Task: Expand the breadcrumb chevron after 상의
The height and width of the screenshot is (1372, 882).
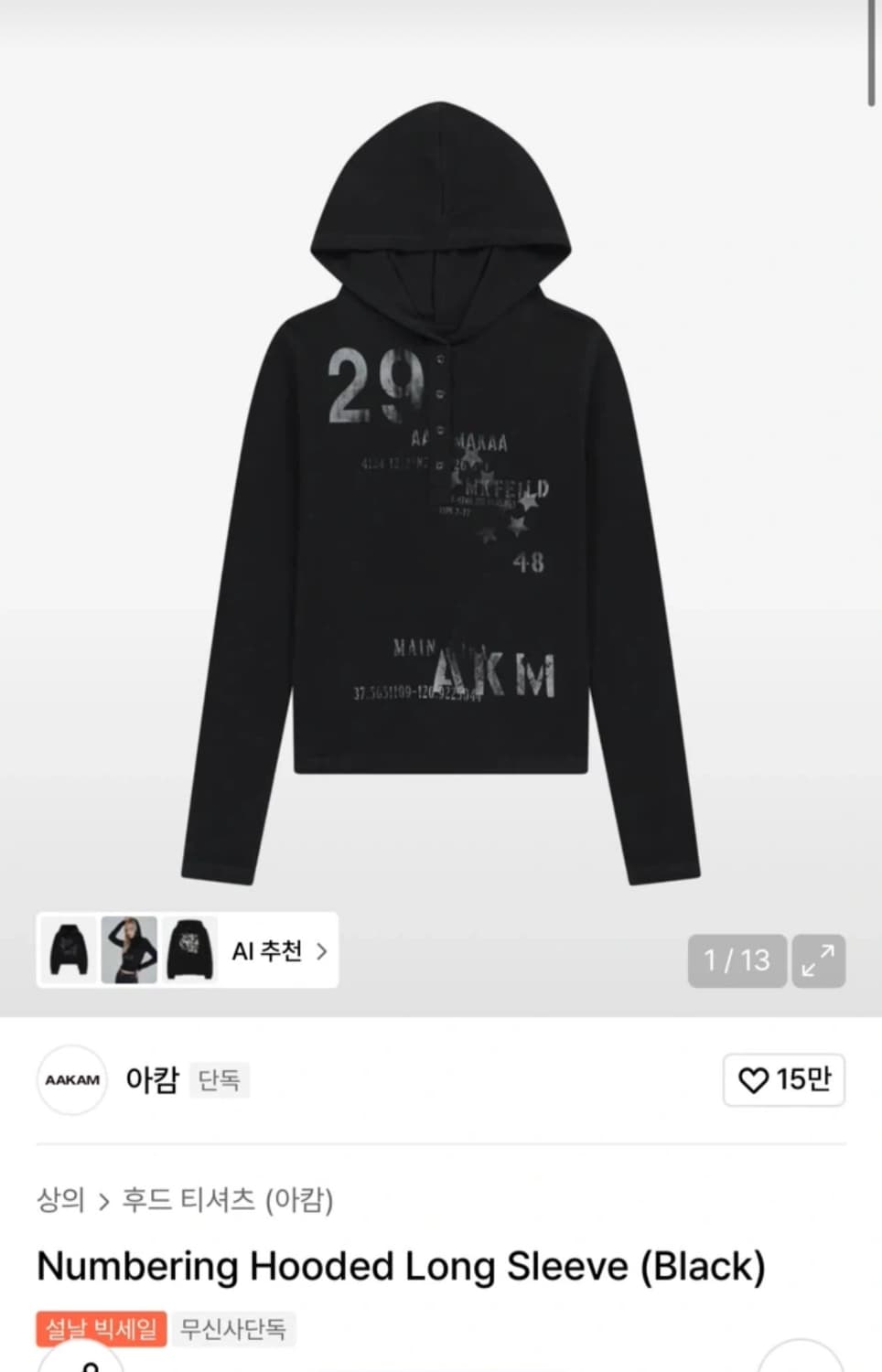Action: pos(103,1201)
